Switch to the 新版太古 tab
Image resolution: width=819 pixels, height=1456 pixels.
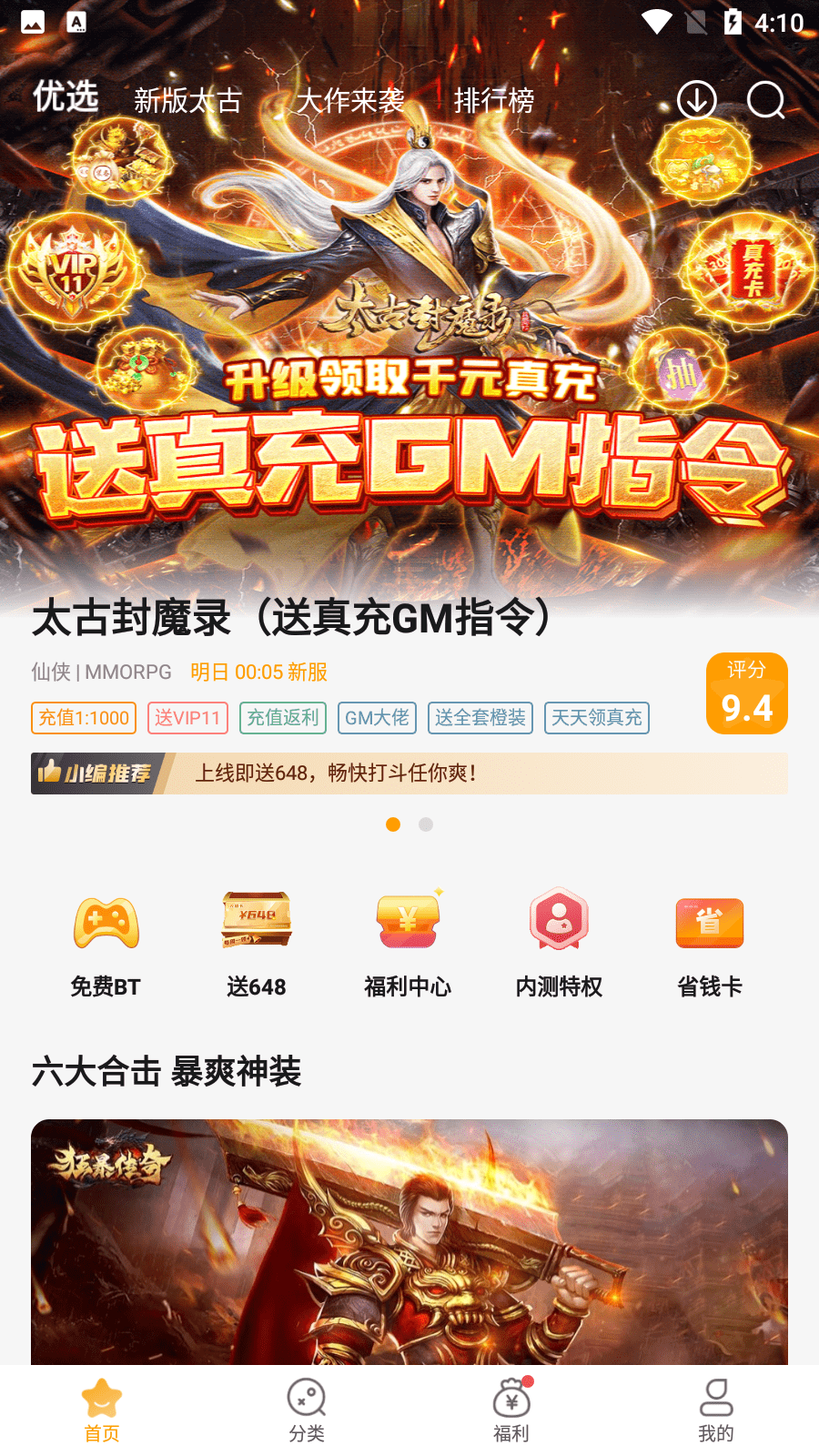pos(187,100)
